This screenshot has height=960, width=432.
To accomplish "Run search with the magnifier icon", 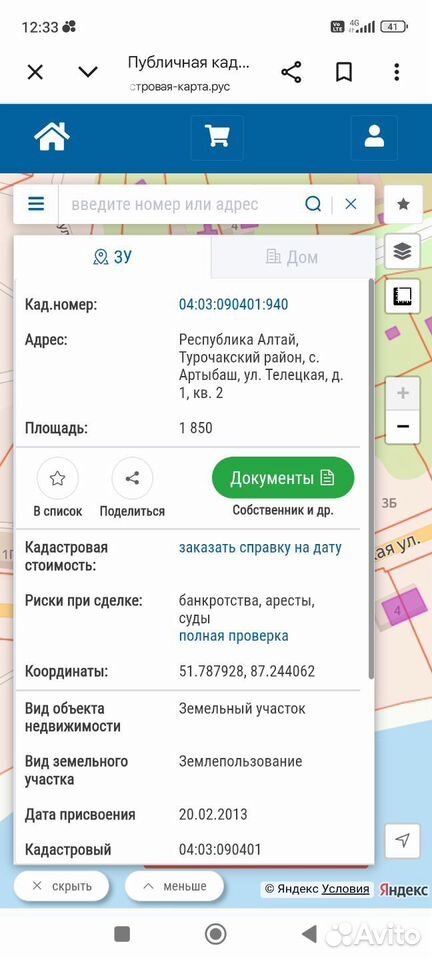I will (x=313, y=204).
